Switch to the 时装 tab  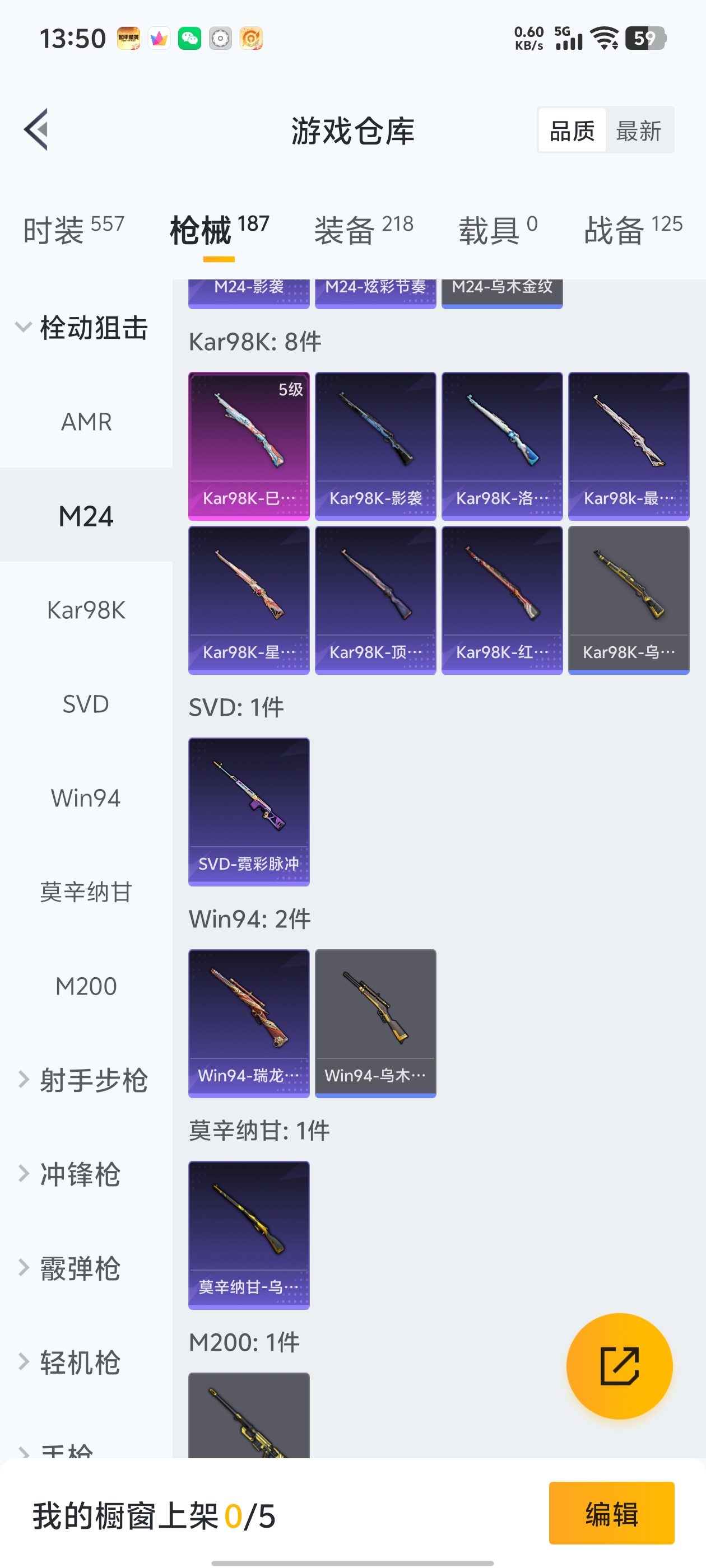73,230
